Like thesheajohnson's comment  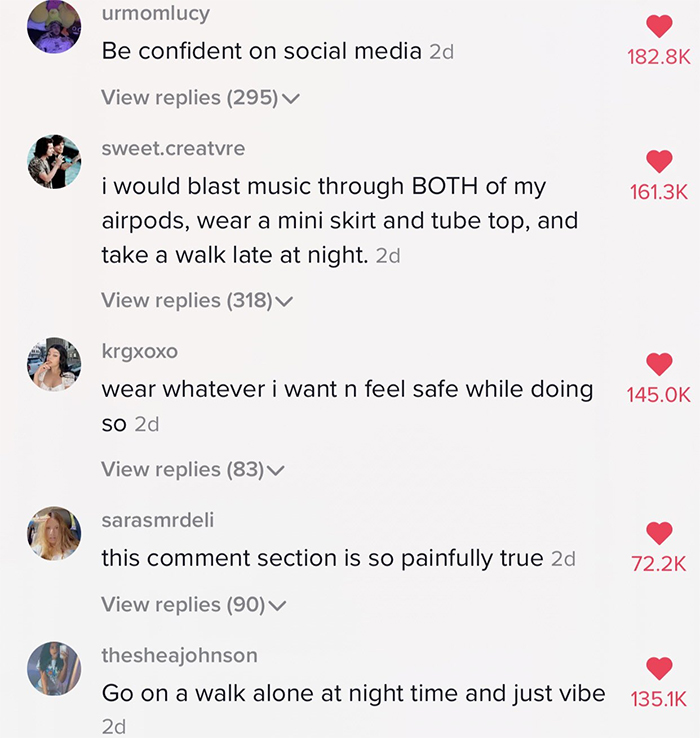[658, 668]
